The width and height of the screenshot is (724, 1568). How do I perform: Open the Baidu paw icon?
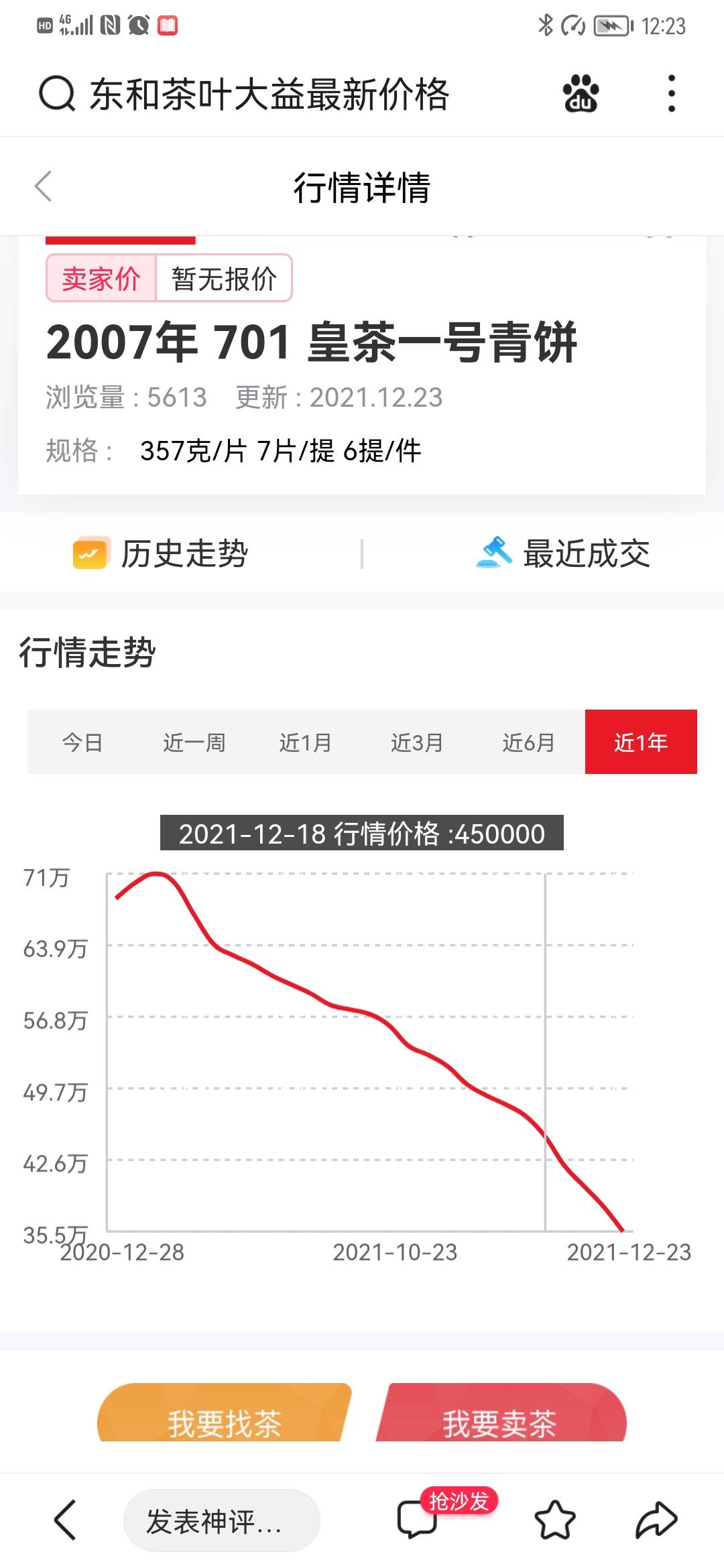tap(581, 93)
